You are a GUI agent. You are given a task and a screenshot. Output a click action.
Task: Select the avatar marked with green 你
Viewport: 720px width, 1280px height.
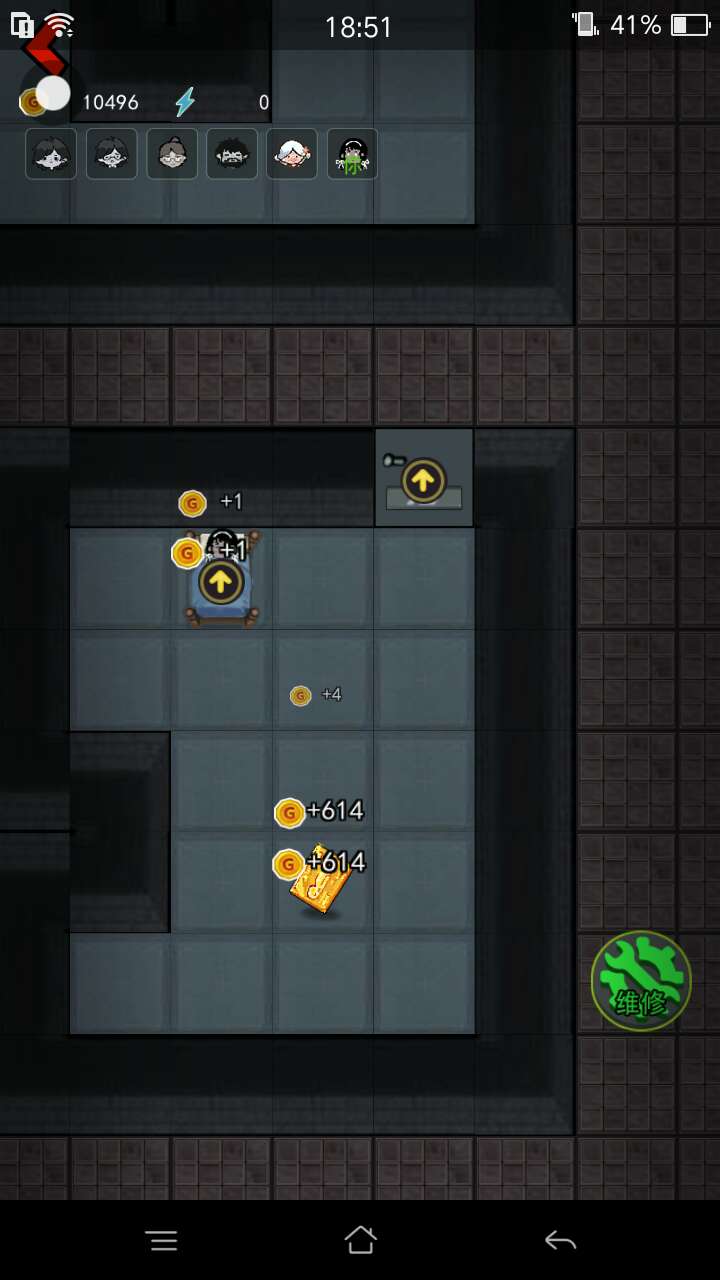coord(352,154)
